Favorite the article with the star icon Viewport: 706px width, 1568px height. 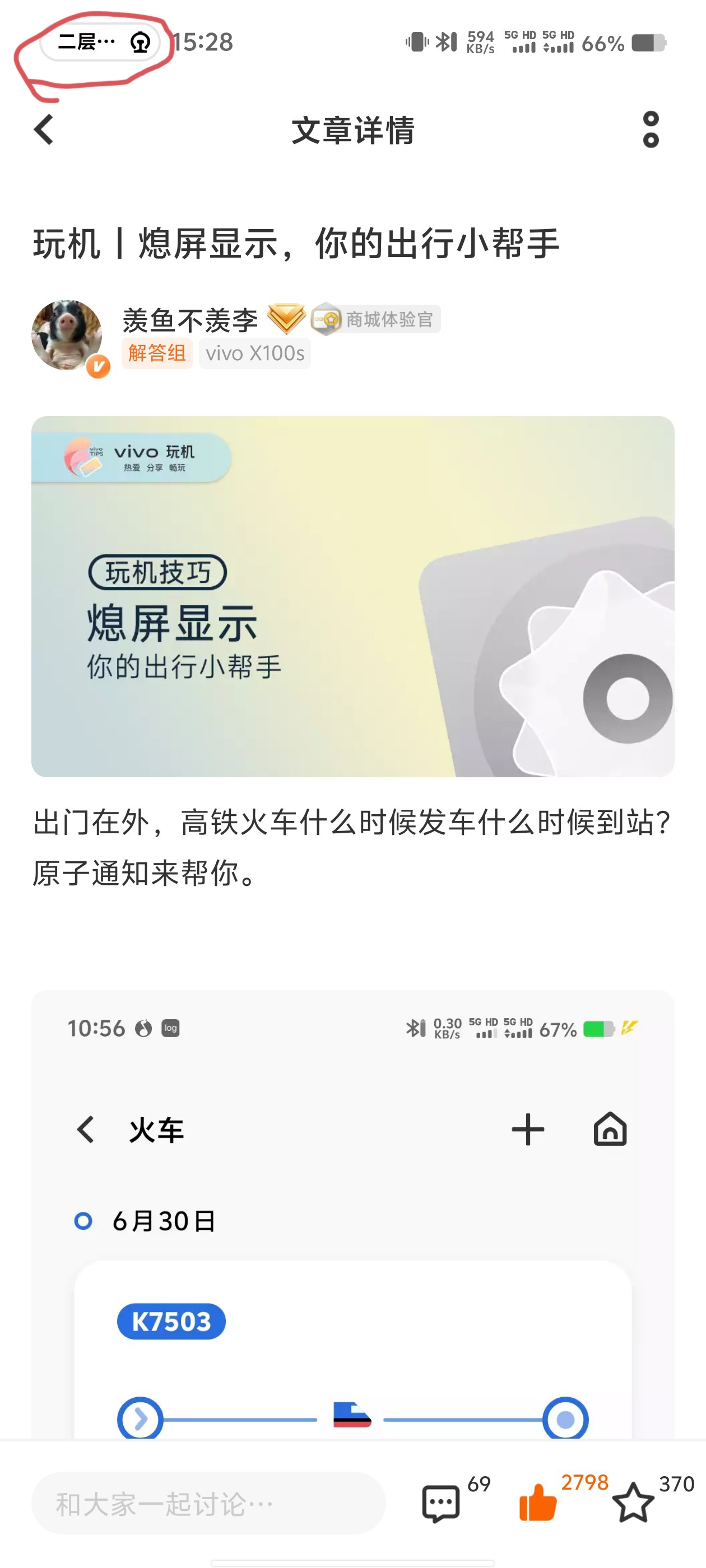[633, 1503]
